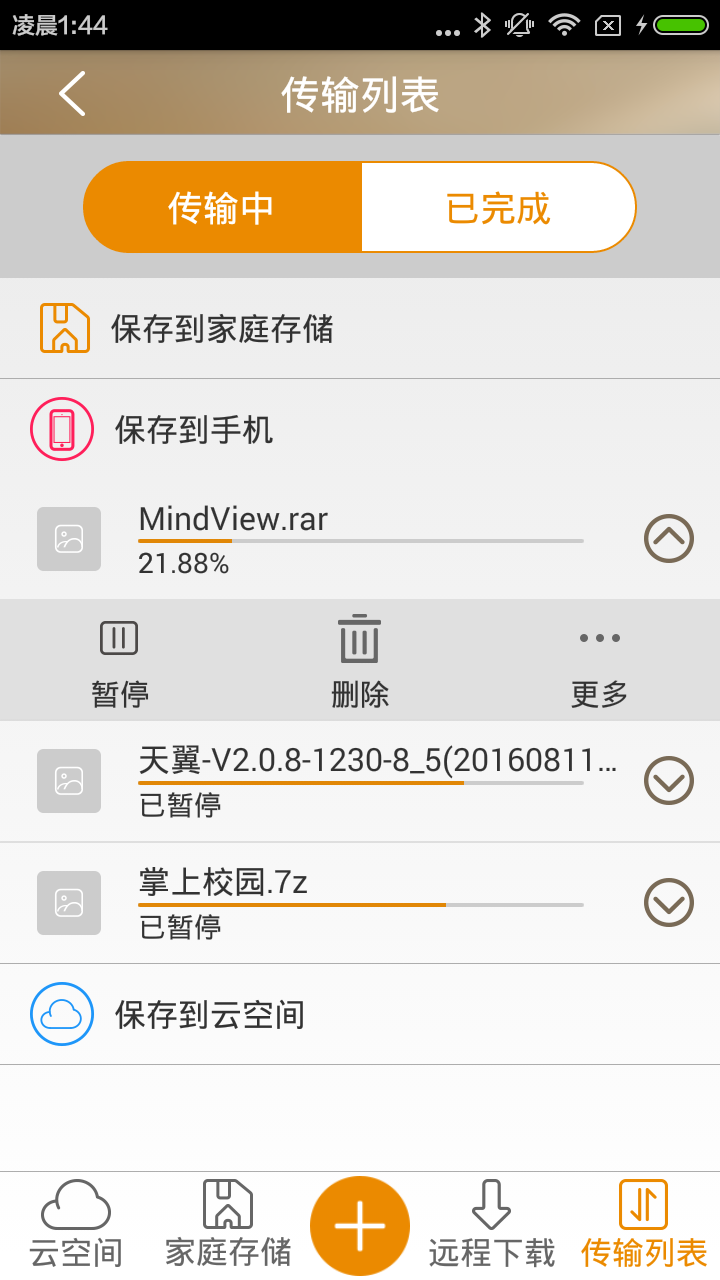The width and height of the screenshot is (720, 1280).
Task: Expand options for 掌上校园.7z
Action: [x=668, y=903]
